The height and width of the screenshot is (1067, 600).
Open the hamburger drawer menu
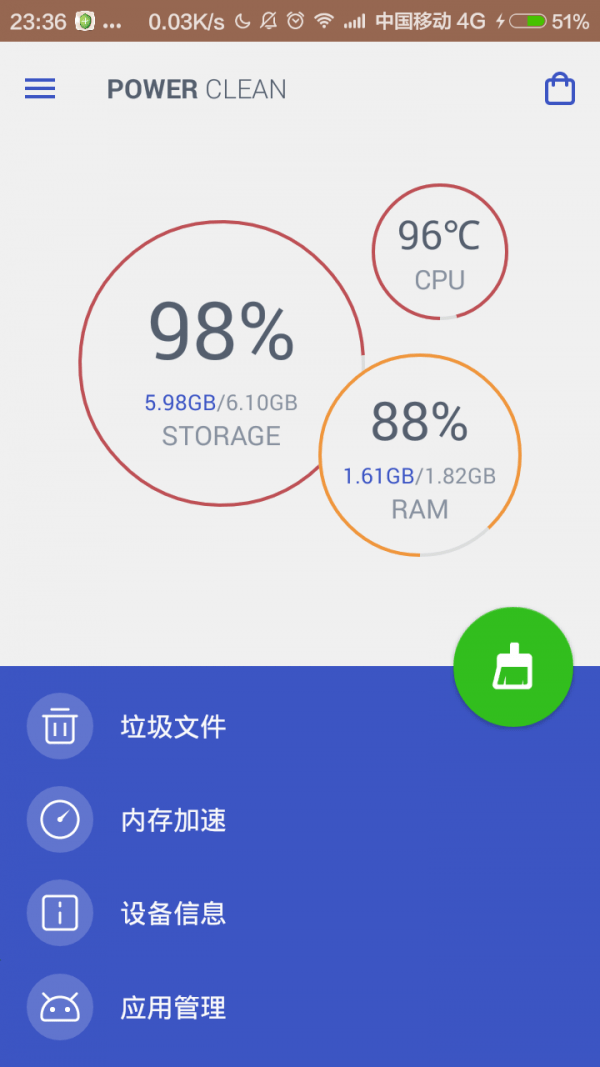click(40, 89)
